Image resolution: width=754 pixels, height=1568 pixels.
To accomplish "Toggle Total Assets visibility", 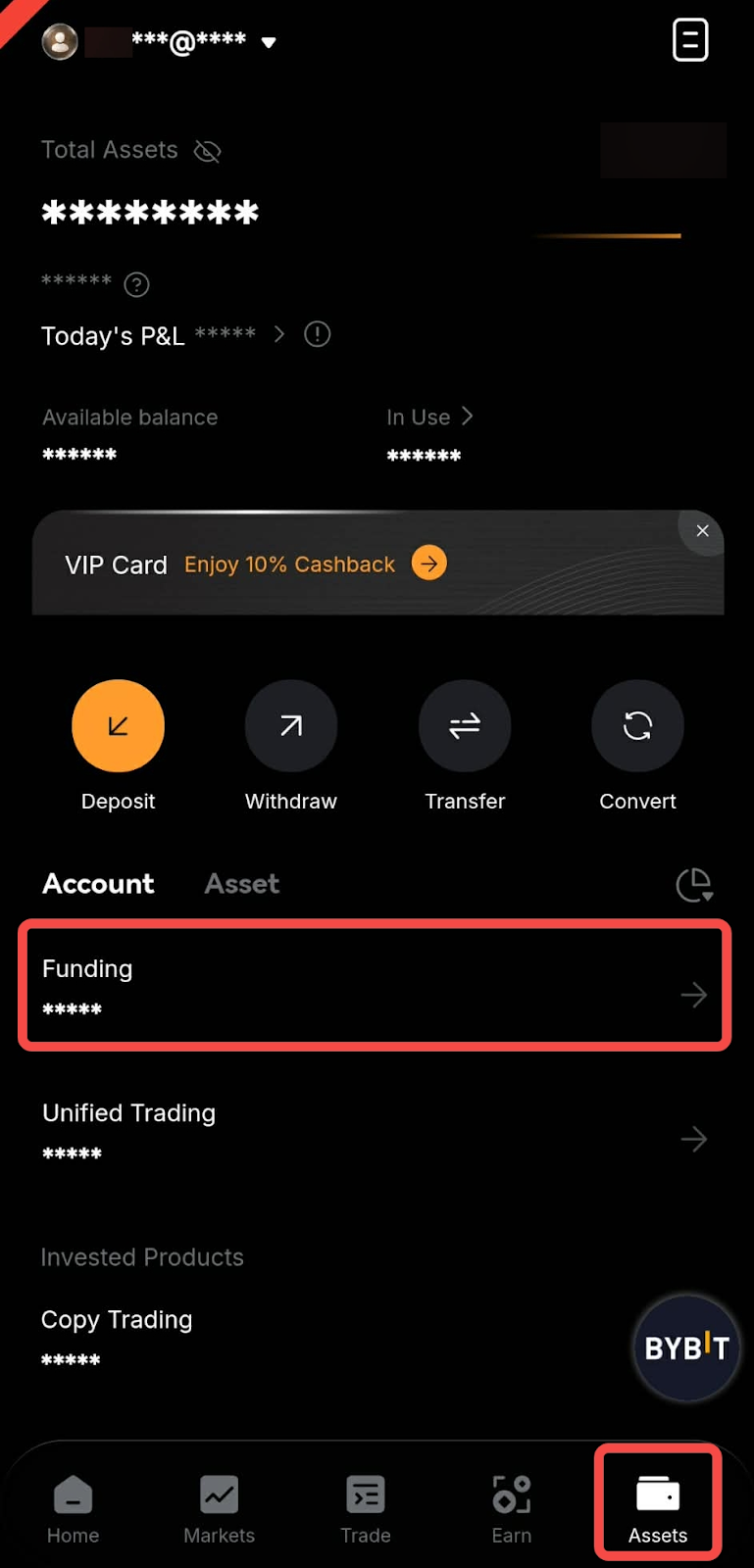I will [207, 151].
